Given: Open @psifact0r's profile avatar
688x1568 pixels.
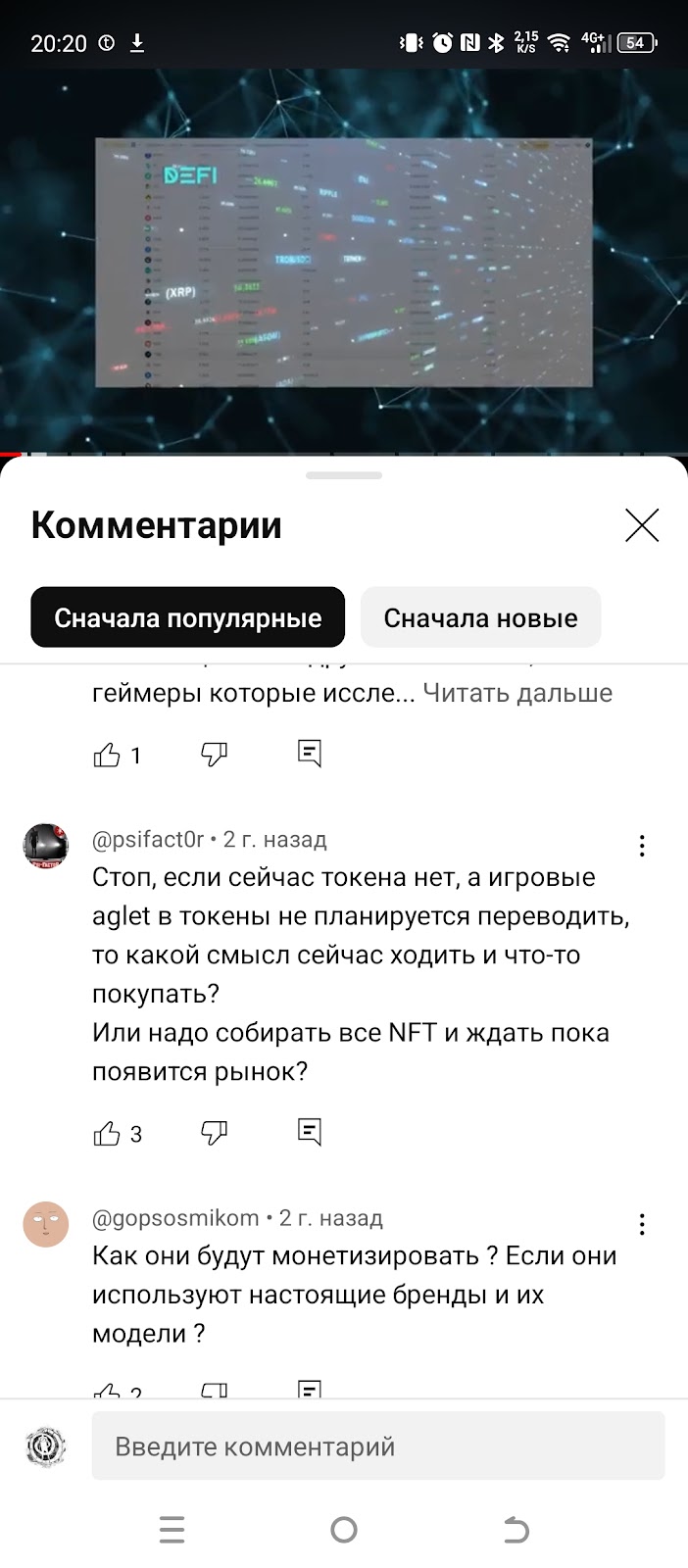Looking at the screenshot, I should 46,846.
